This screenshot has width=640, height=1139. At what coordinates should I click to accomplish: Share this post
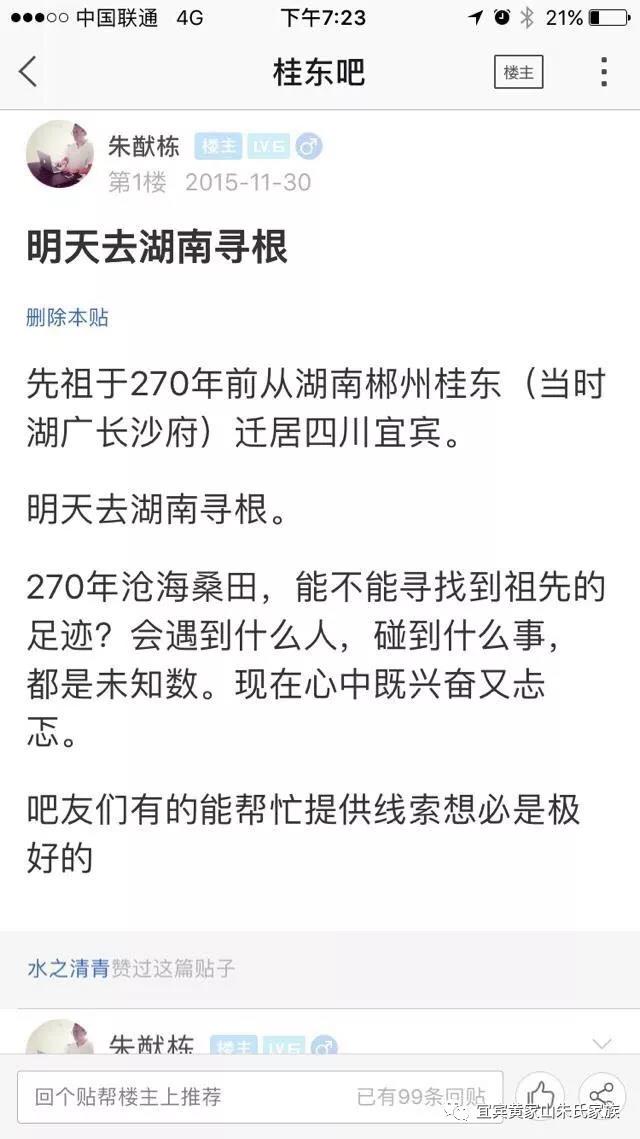(x=602, y=1094)
